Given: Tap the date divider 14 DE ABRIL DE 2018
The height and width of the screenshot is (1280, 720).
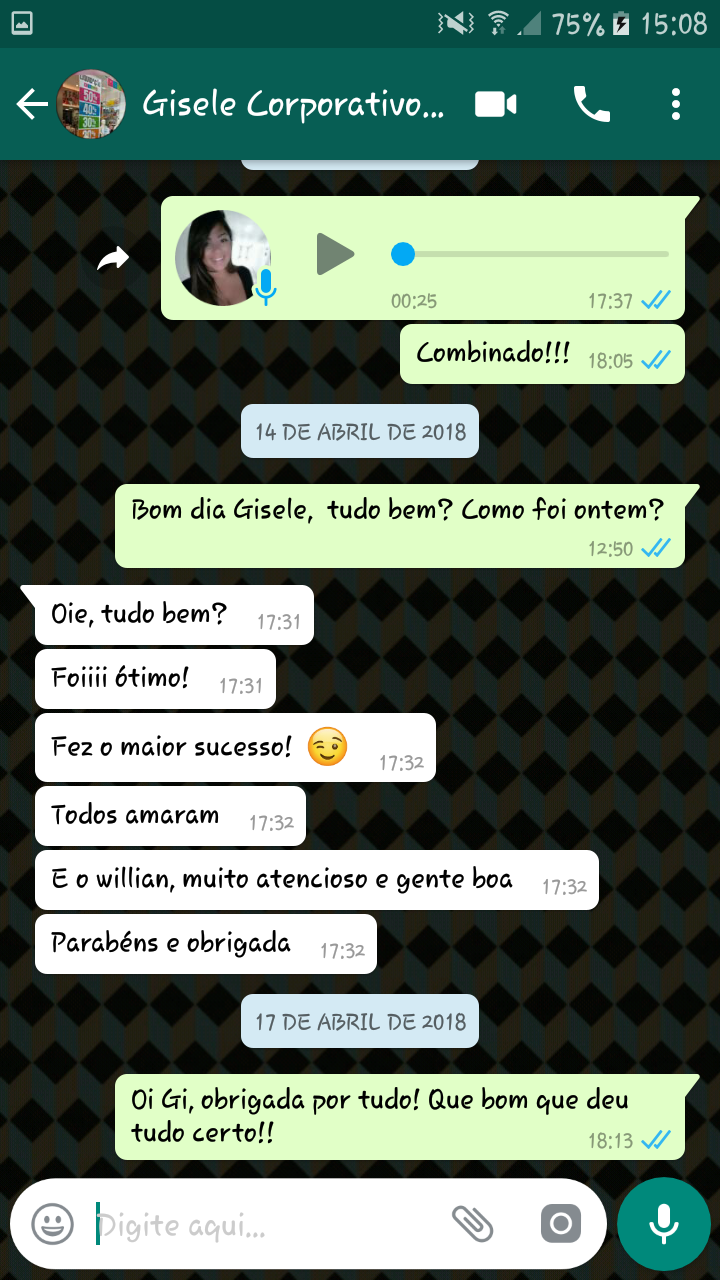Looking at the screenshot, I should (x=359, y=431).
